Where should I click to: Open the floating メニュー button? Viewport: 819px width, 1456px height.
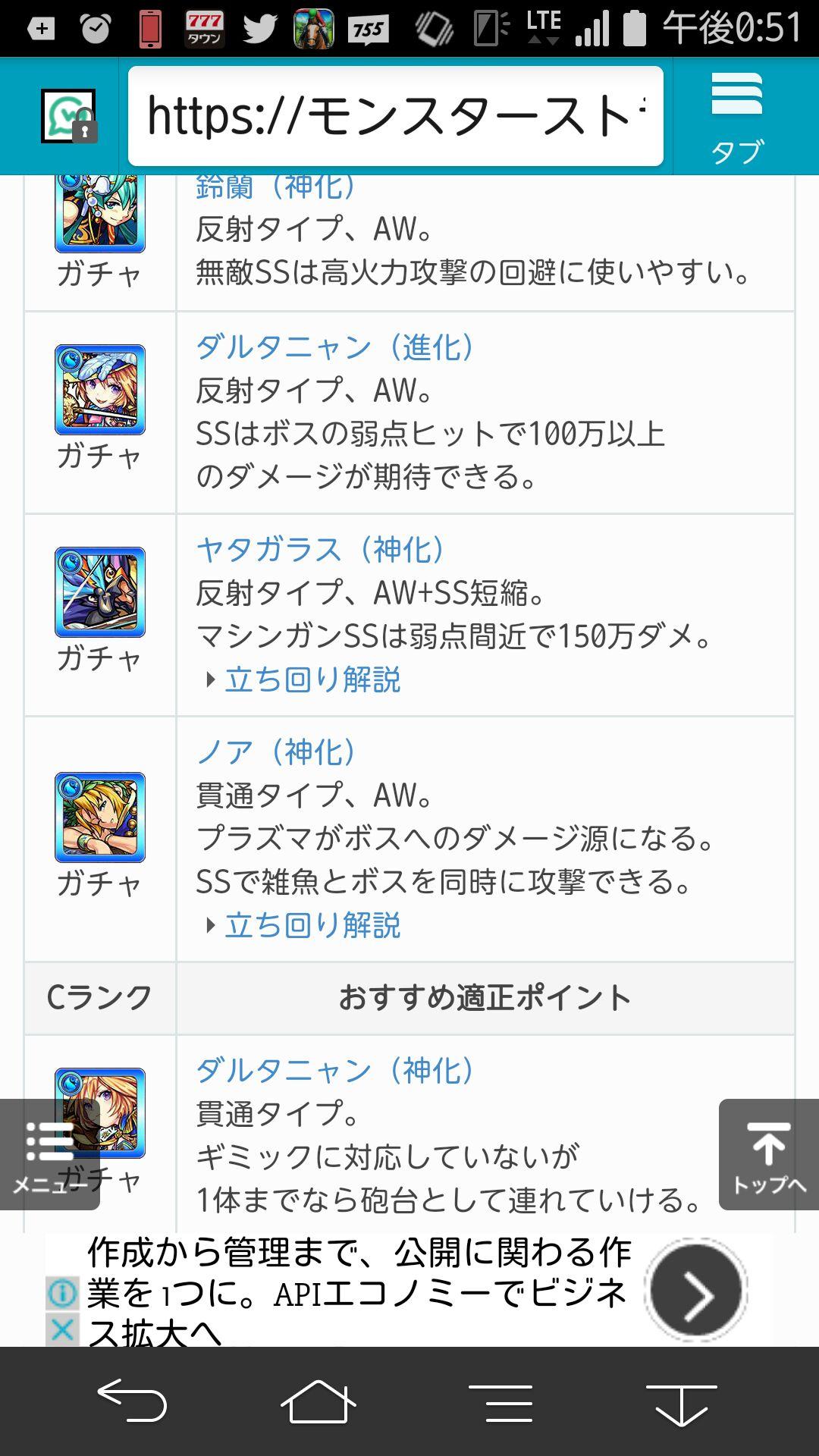tap(50, 1154)
